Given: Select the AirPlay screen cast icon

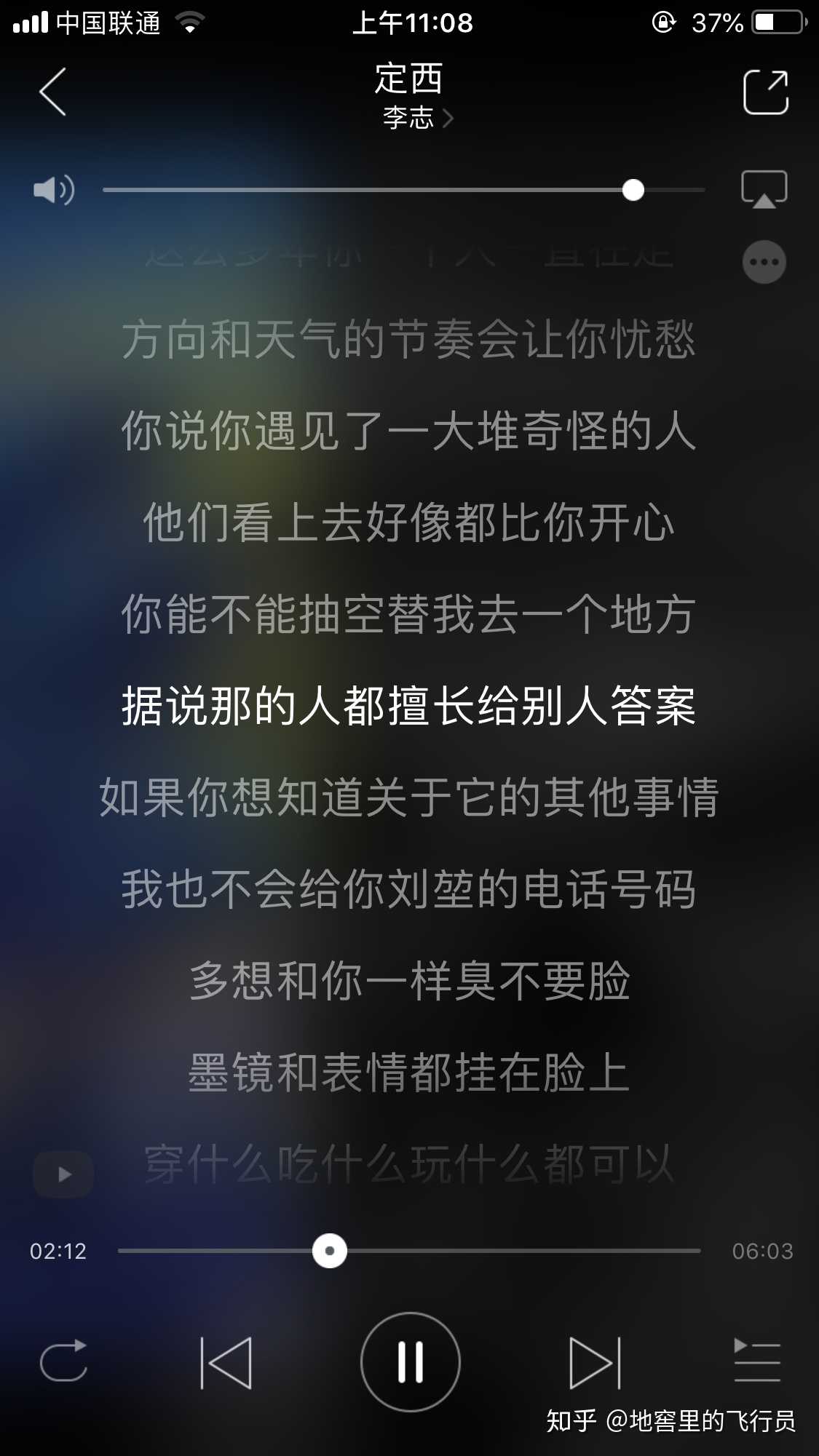Looking at the screenshot, I should tap(763, 188).
